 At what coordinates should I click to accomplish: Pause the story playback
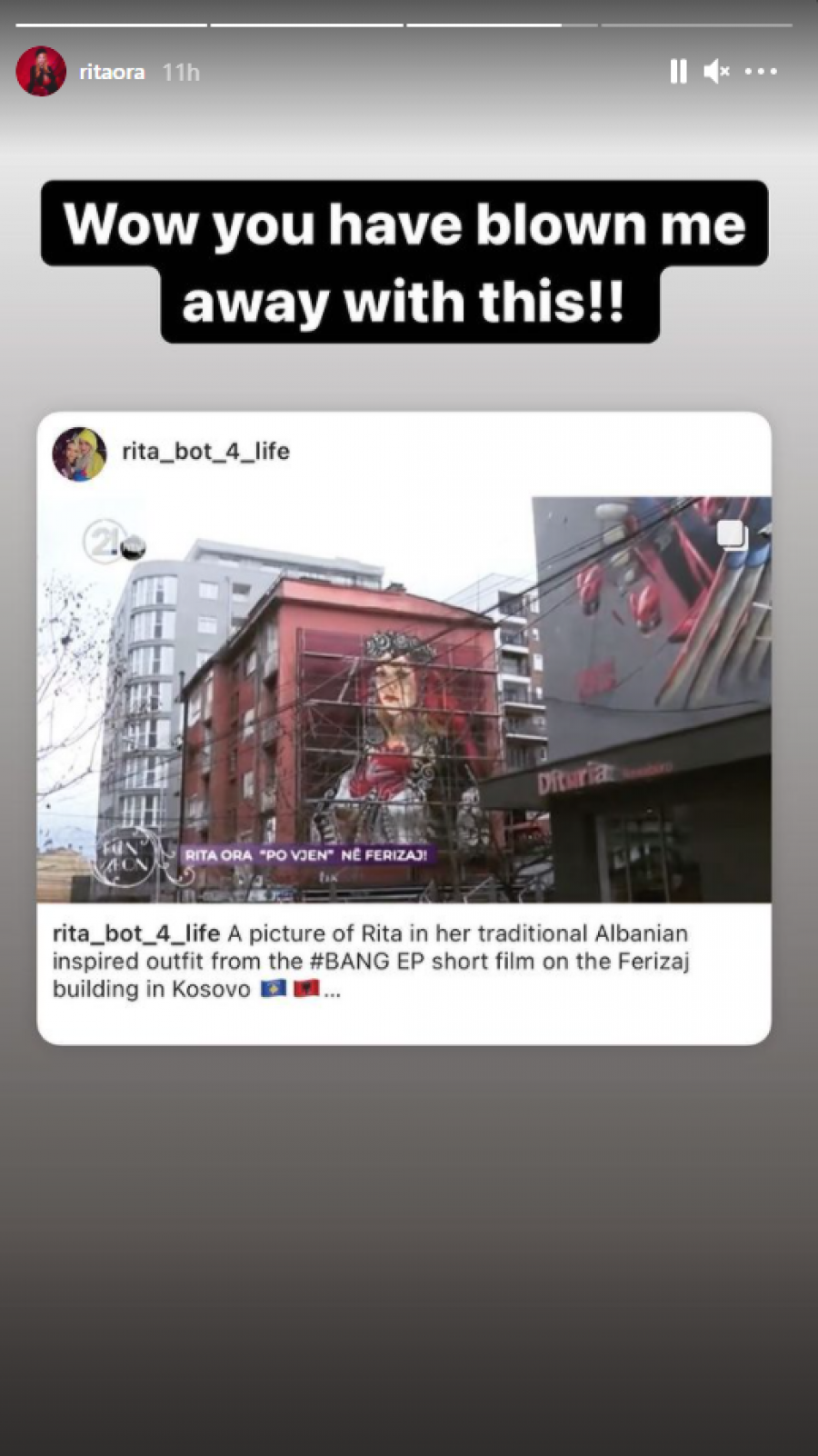pyautogui.click(x=678, y=72)
